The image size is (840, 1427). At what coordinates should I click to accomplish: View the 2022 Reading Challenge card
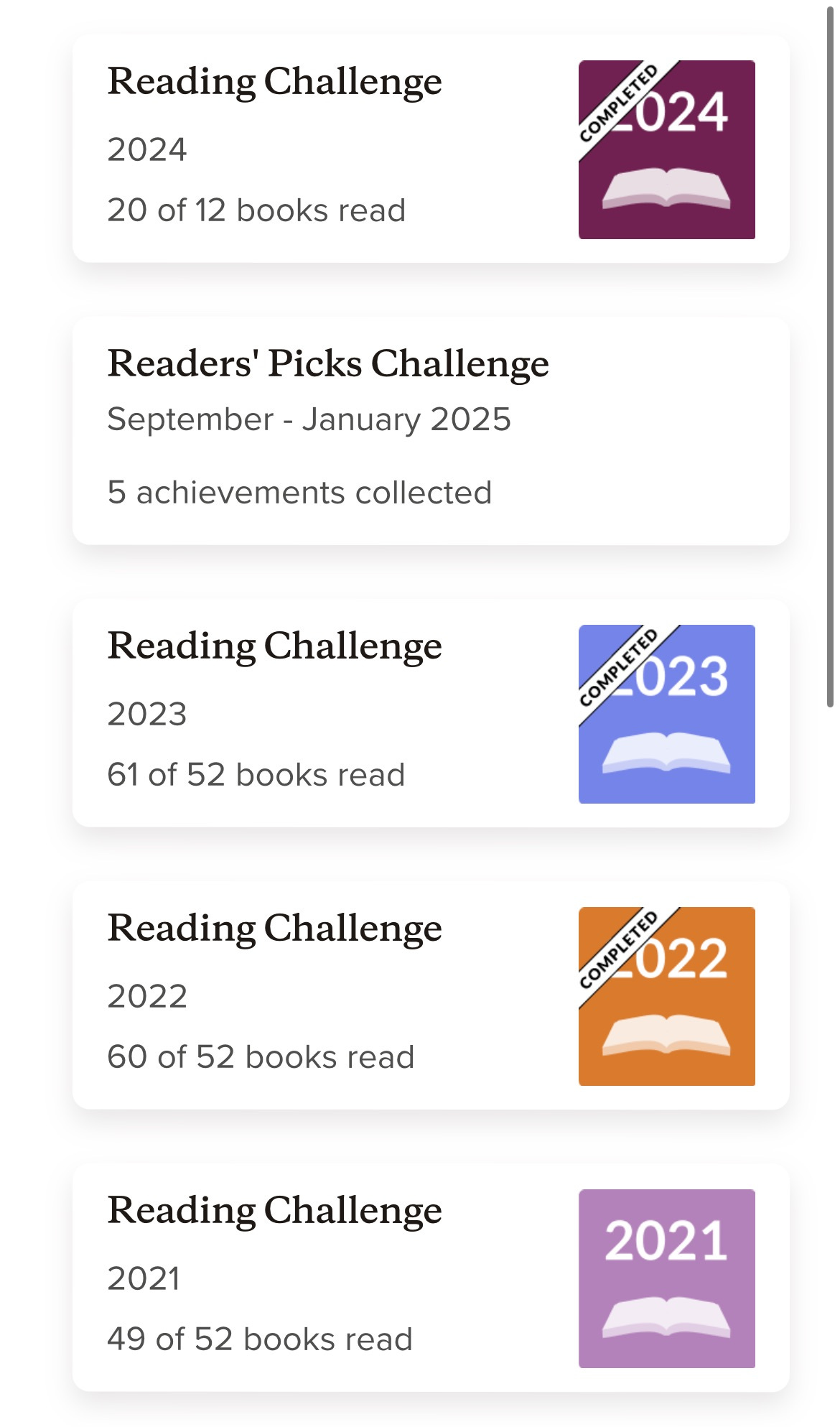431,995
